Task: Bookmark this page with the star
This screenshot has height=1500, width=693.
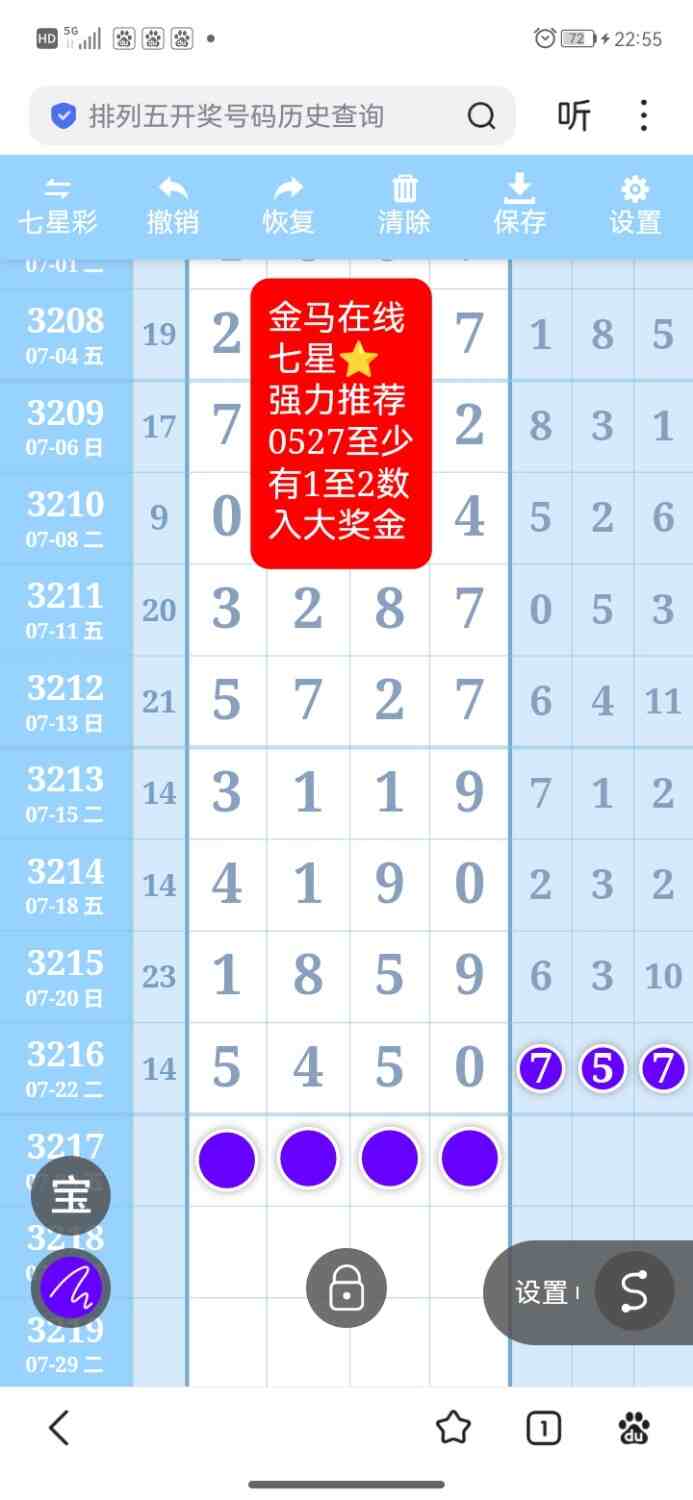Action: click(453, 1428)
